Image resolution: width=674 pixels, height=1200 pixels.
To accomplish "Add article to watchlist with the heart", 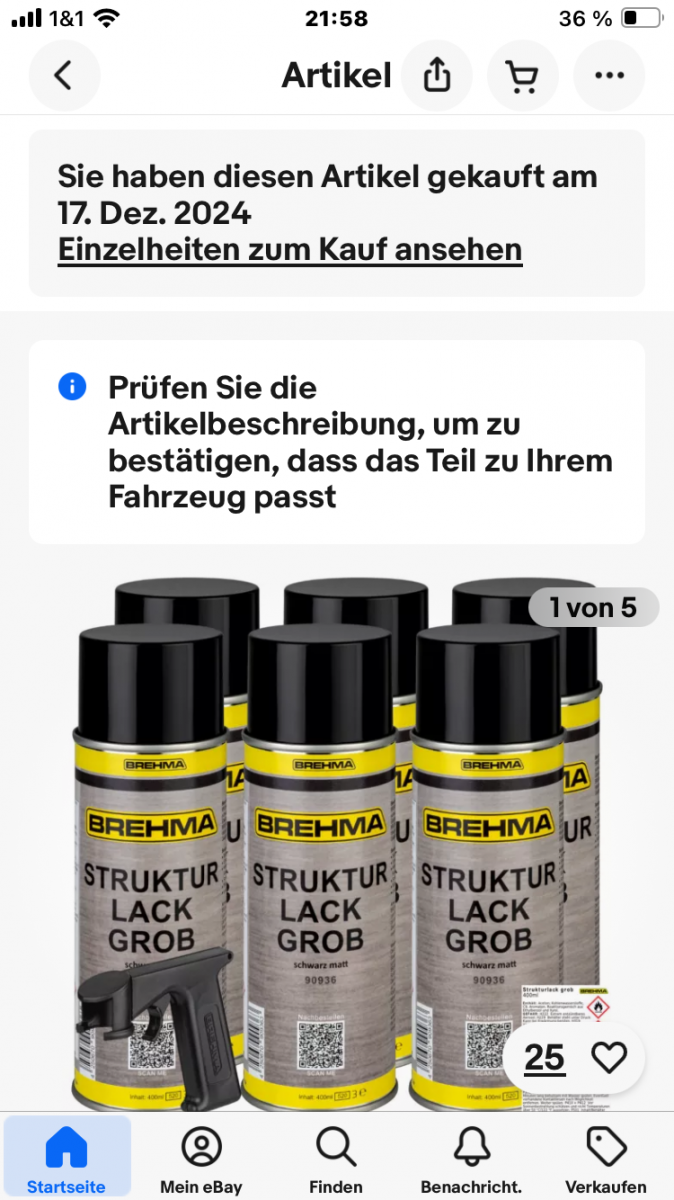I will pyautogui.click(x=609, y=1057).
